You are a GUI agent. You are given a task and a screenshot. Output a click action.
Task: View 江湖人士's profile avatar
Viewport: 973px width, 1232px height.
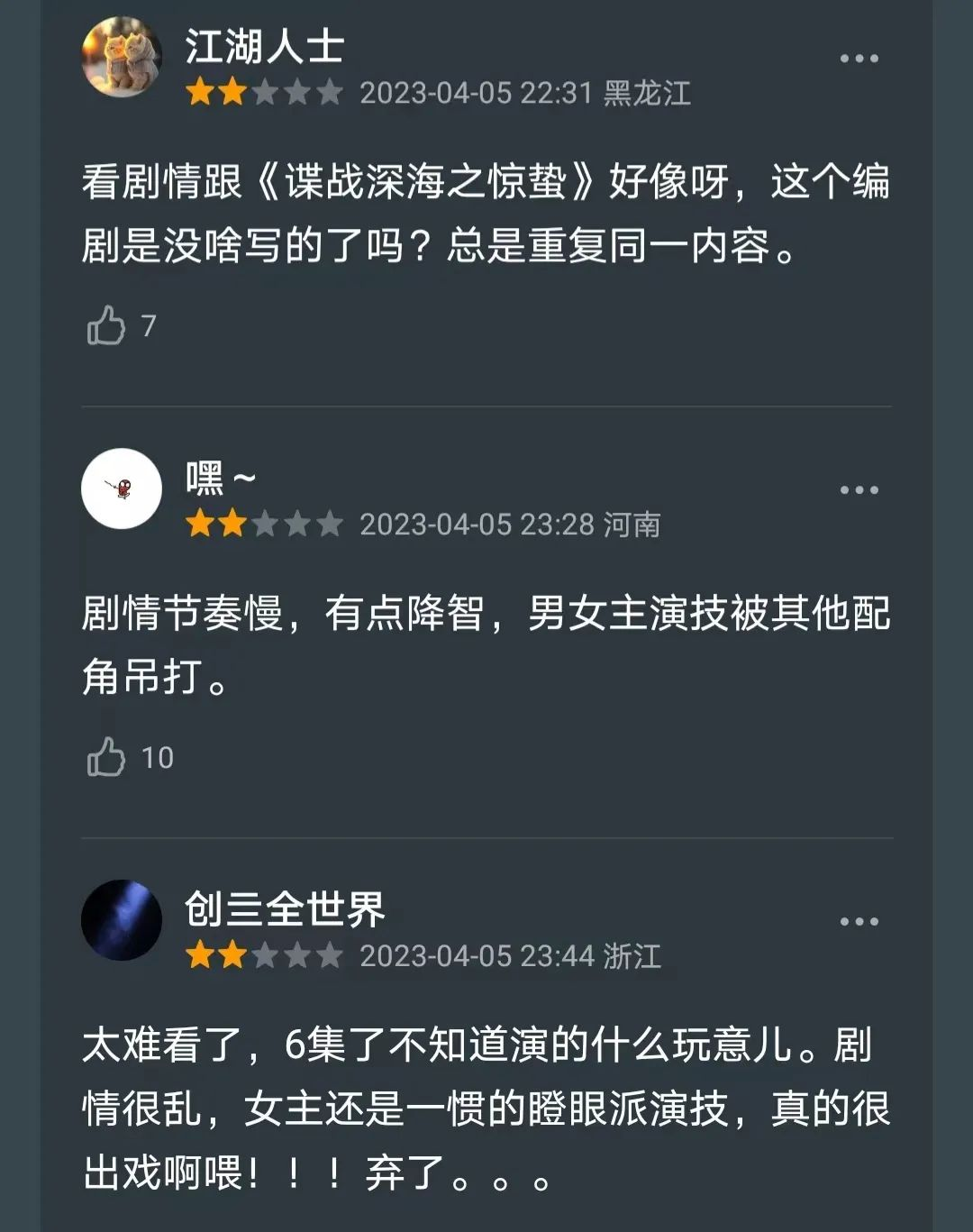tap(122, 57)
